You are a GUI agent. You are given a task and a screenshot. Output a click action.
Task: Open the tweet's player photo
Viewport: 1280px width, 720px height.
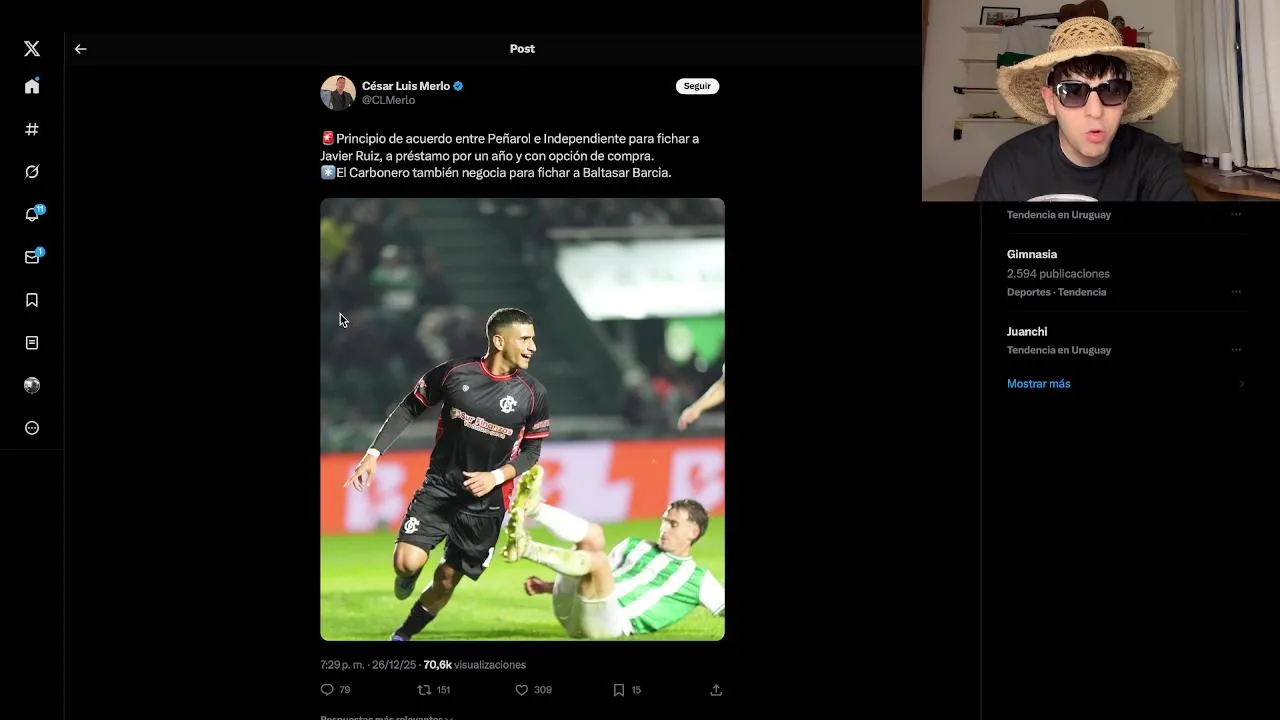click(x=522, y=419)
